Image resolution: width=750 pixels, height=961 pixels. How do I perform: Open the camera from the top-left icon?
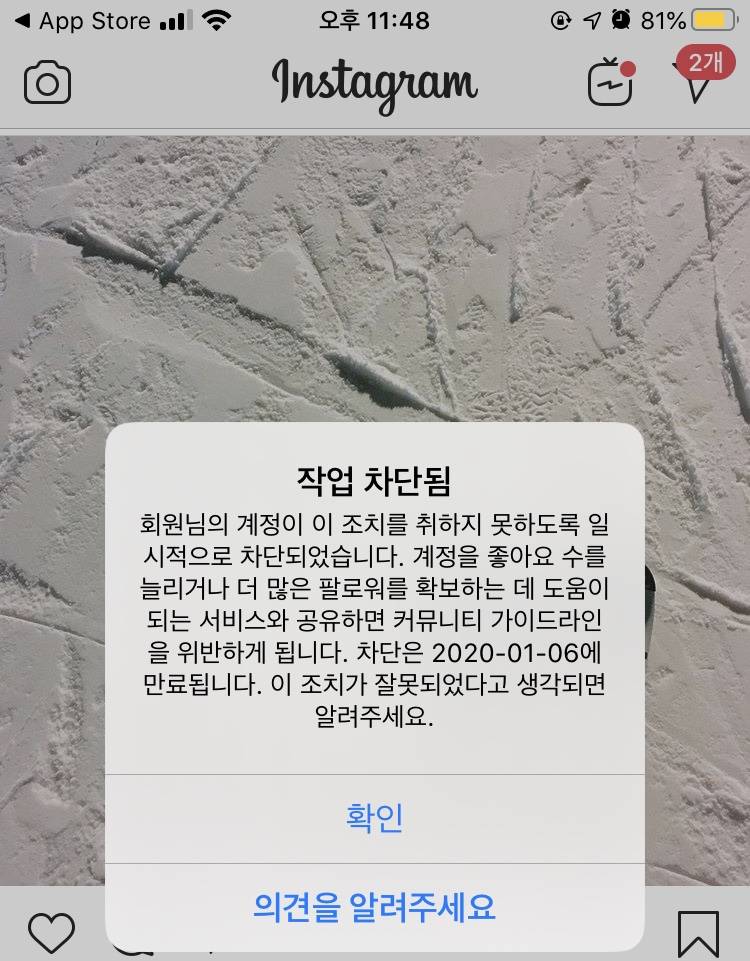pyautogui.click(x=46, y=83)
